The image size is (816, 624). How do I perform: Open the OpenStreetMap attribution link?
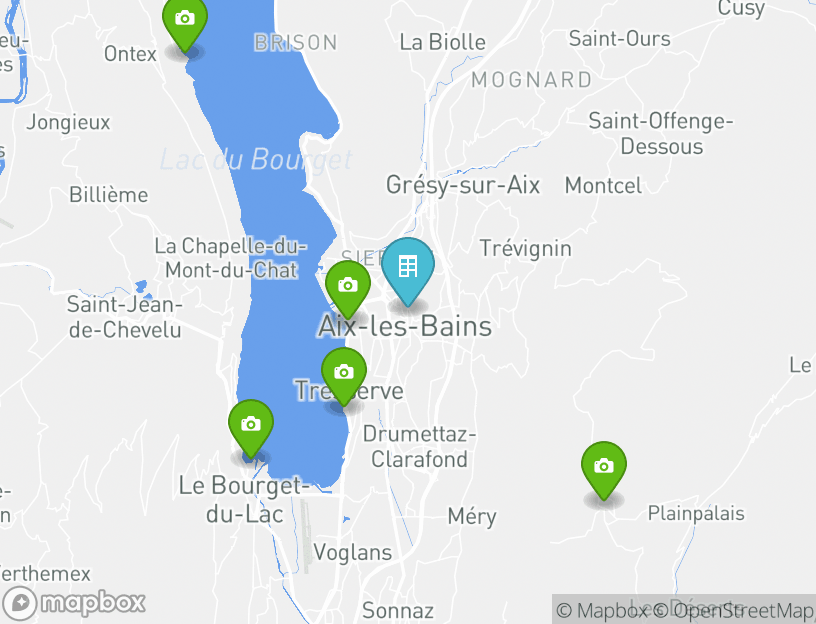click(x=741, y=610)
